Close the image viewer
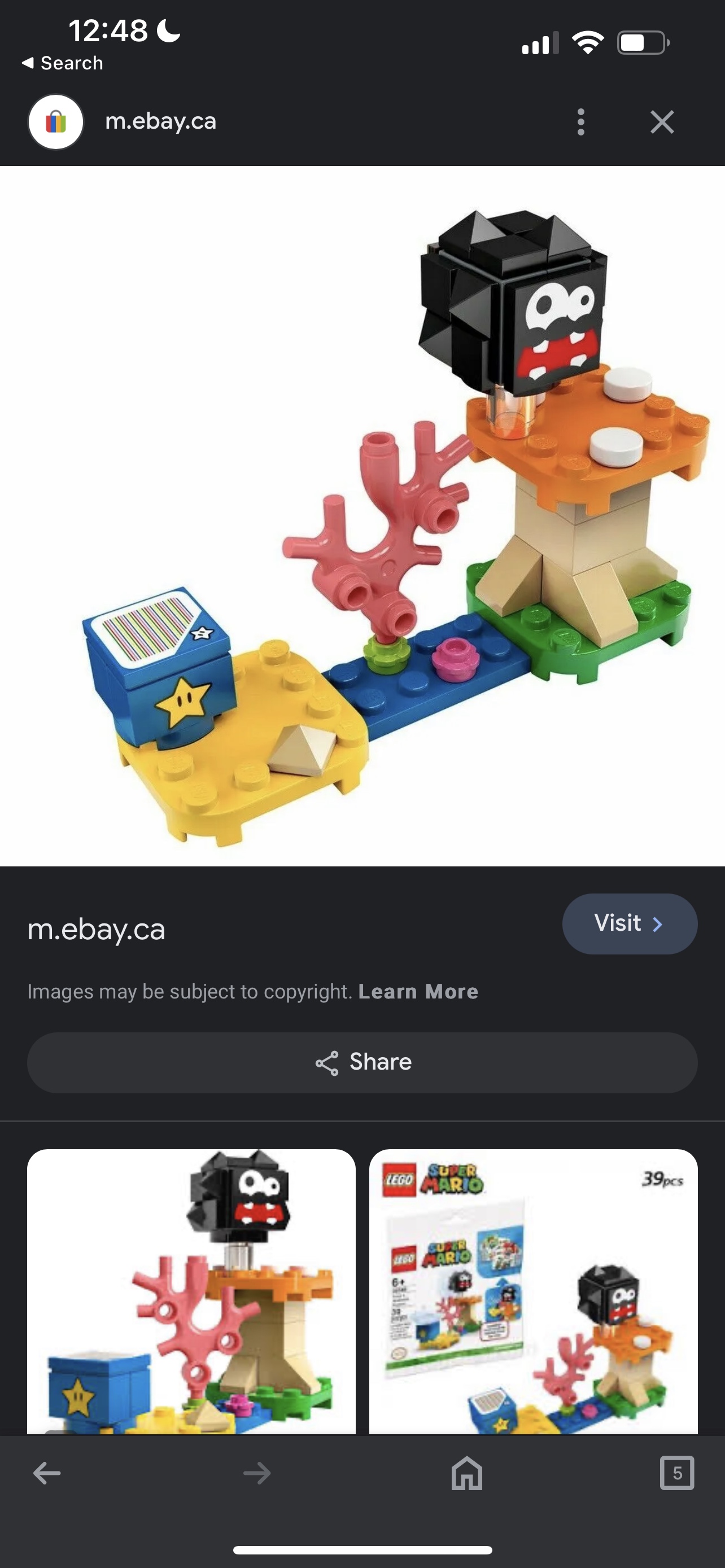This screenshot has height=1568, width=725. (x=662, y=122)
